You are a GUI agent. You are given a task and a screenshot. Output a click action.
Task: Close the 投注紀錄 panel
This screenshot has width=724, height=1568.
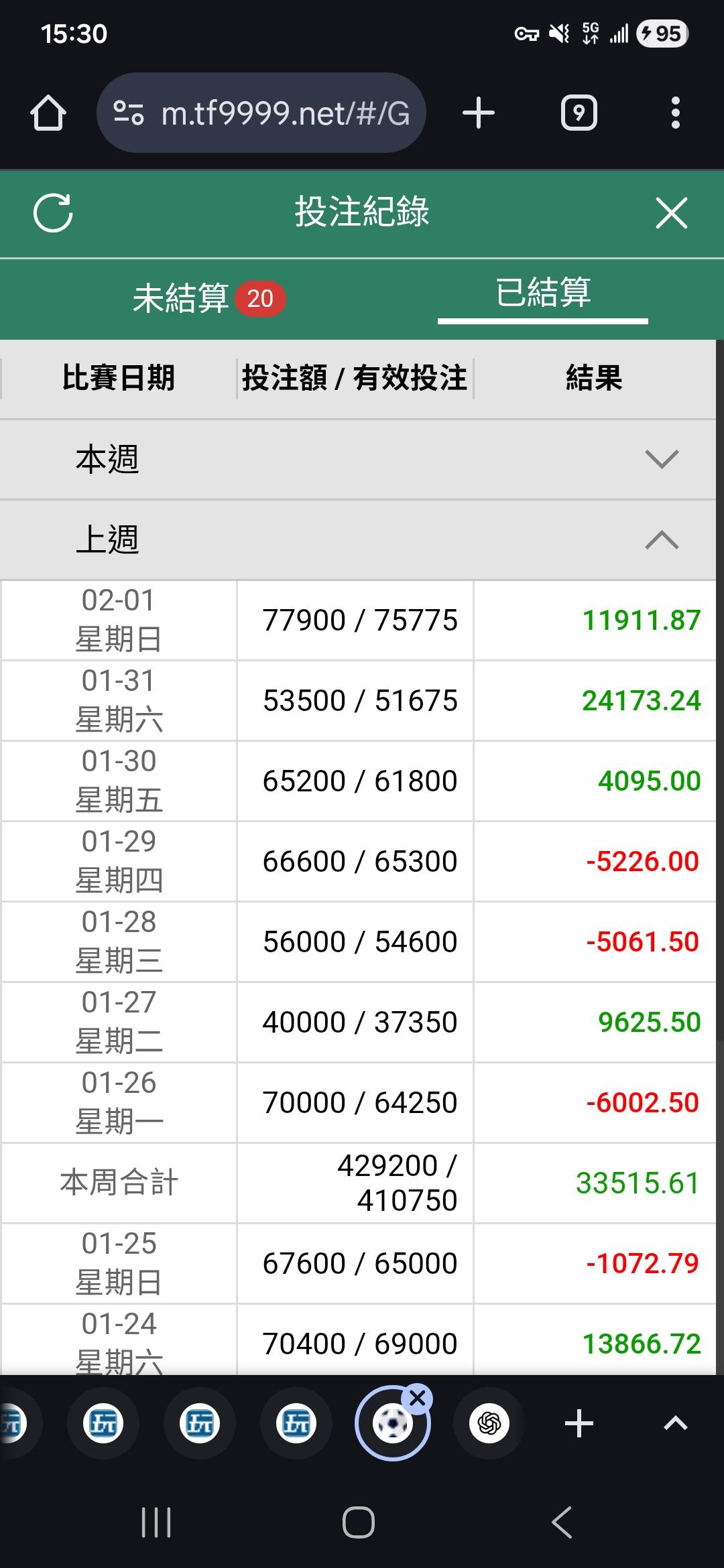671,213
